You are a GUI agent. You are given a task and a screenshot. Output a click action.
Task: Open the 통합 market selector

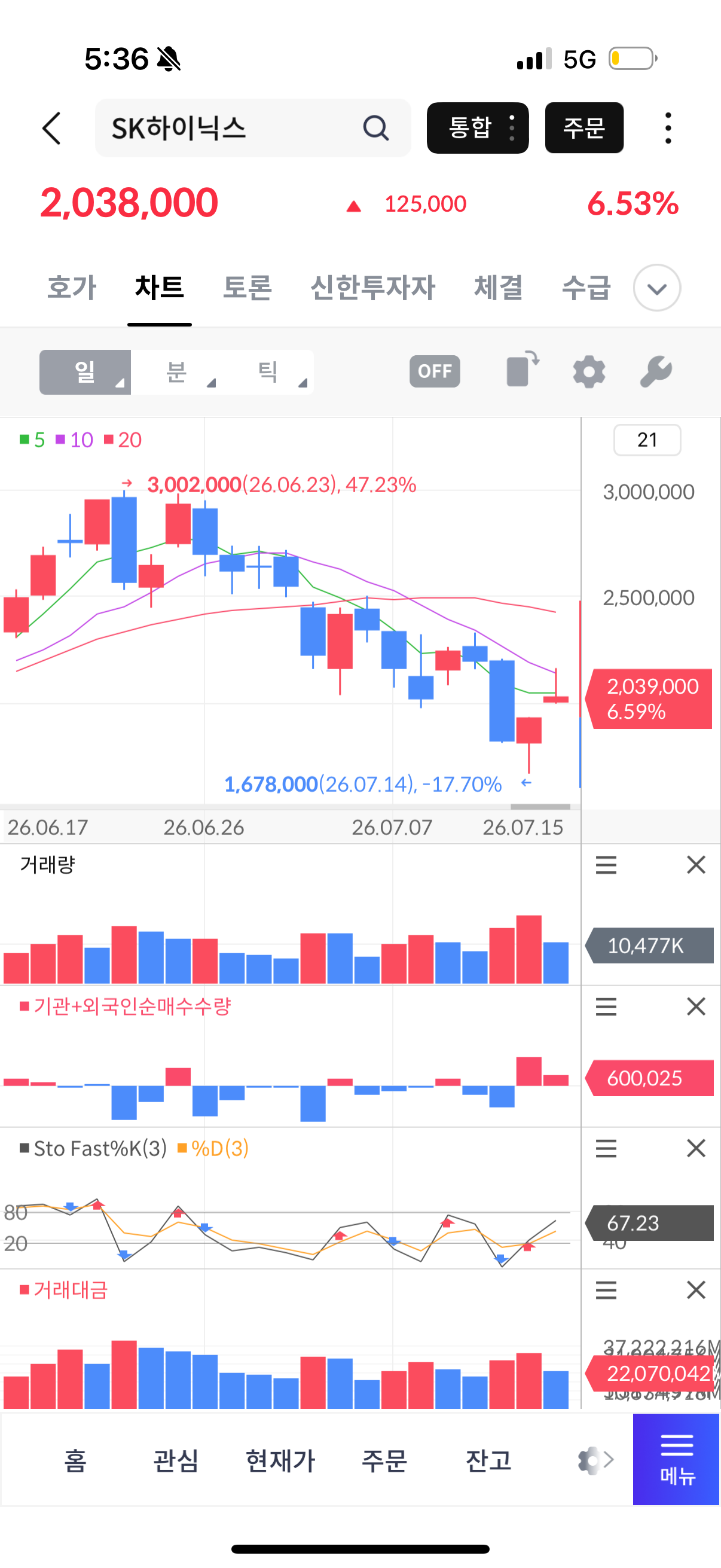coord(478,128)
